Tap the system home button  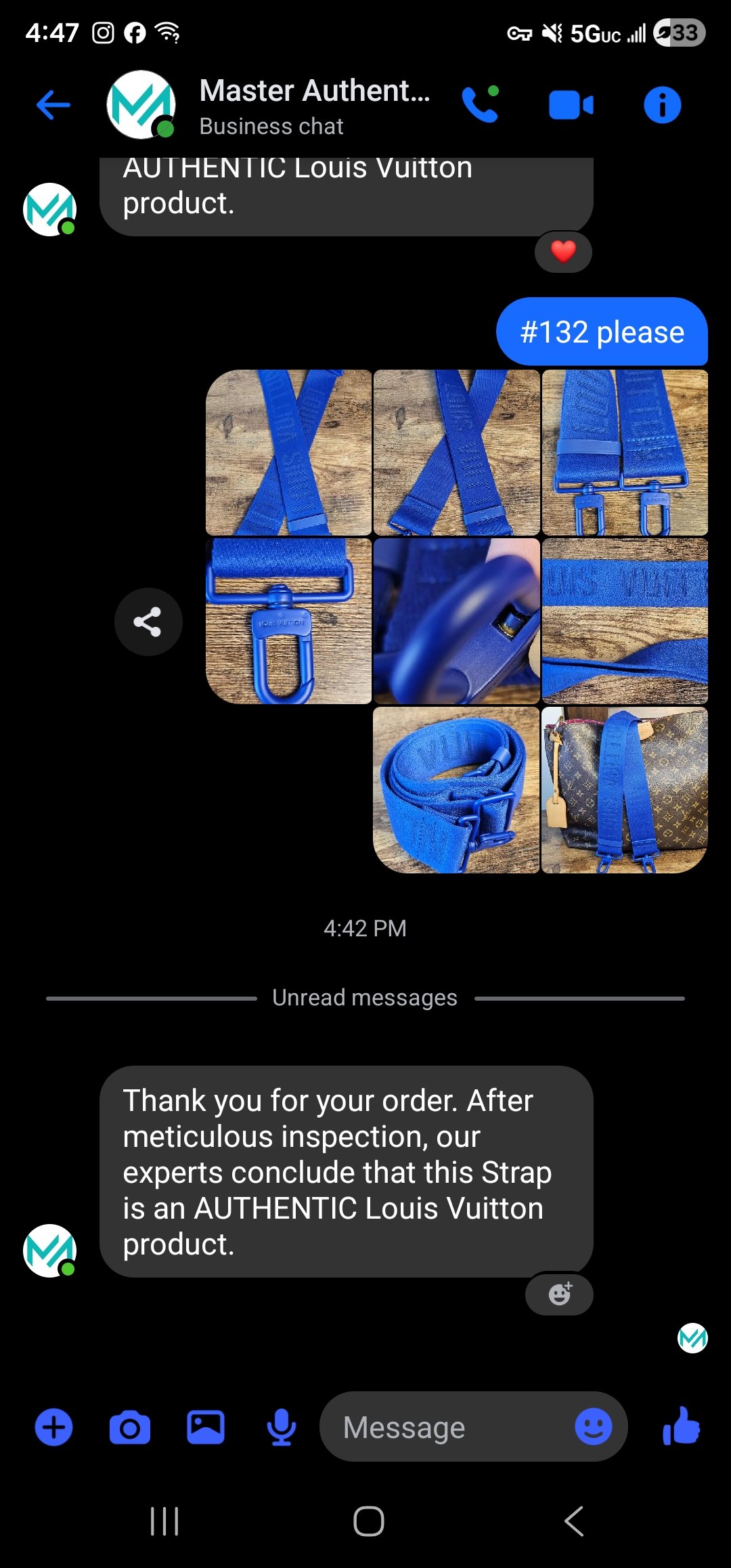pos(369,1521)
